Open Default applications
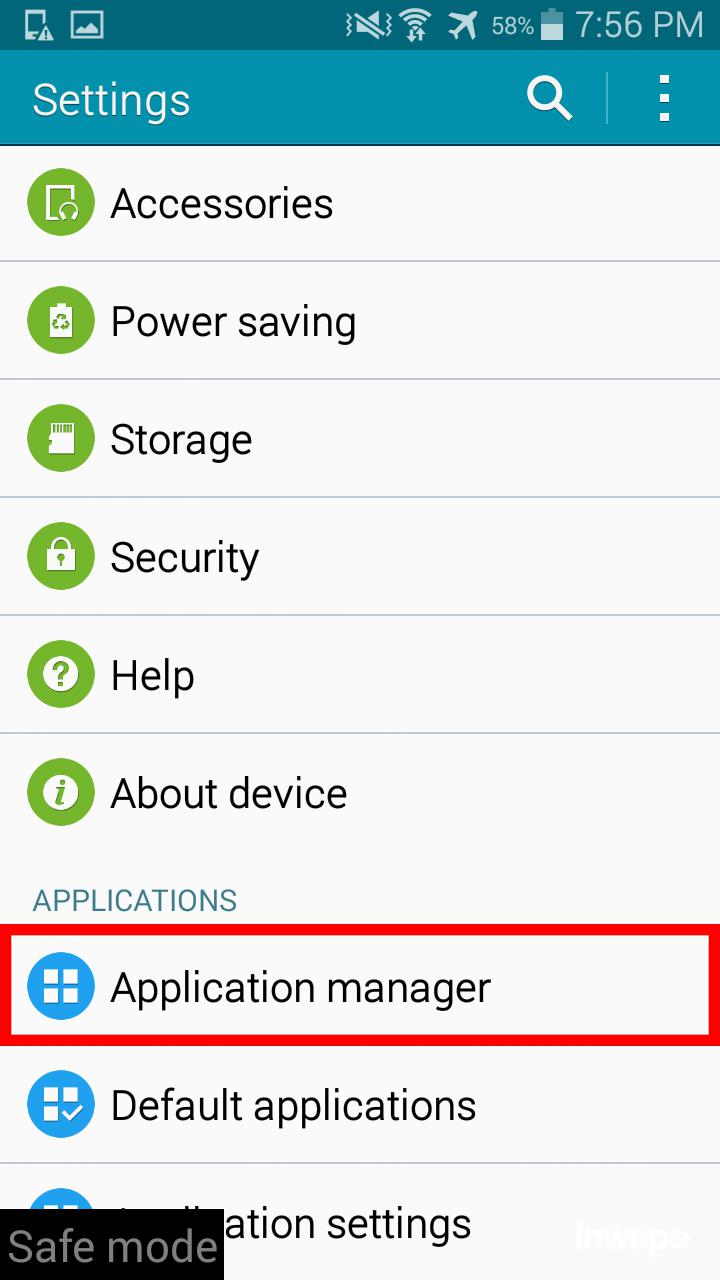Image resolution: width=720 pixels, height=1280 pixels. pyautogui.click(x=360, y=1105)
